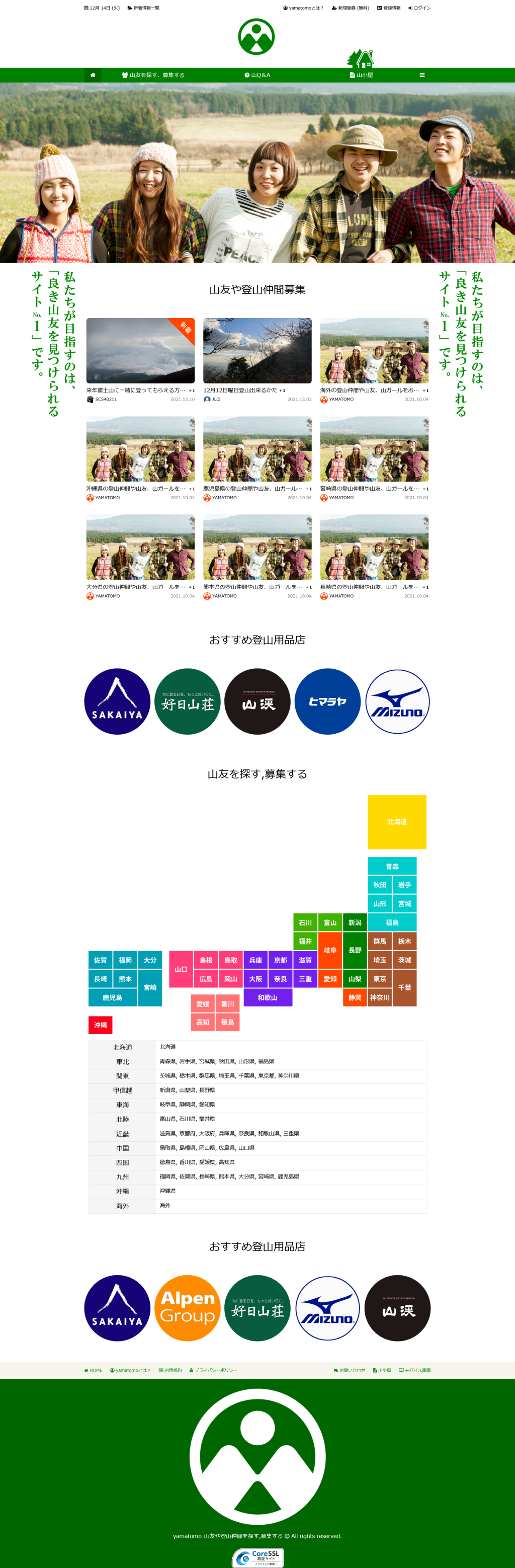Viewport: 515px width, 1568px height.
Task: Tap ログイン link at top
Action: point(419,8)
